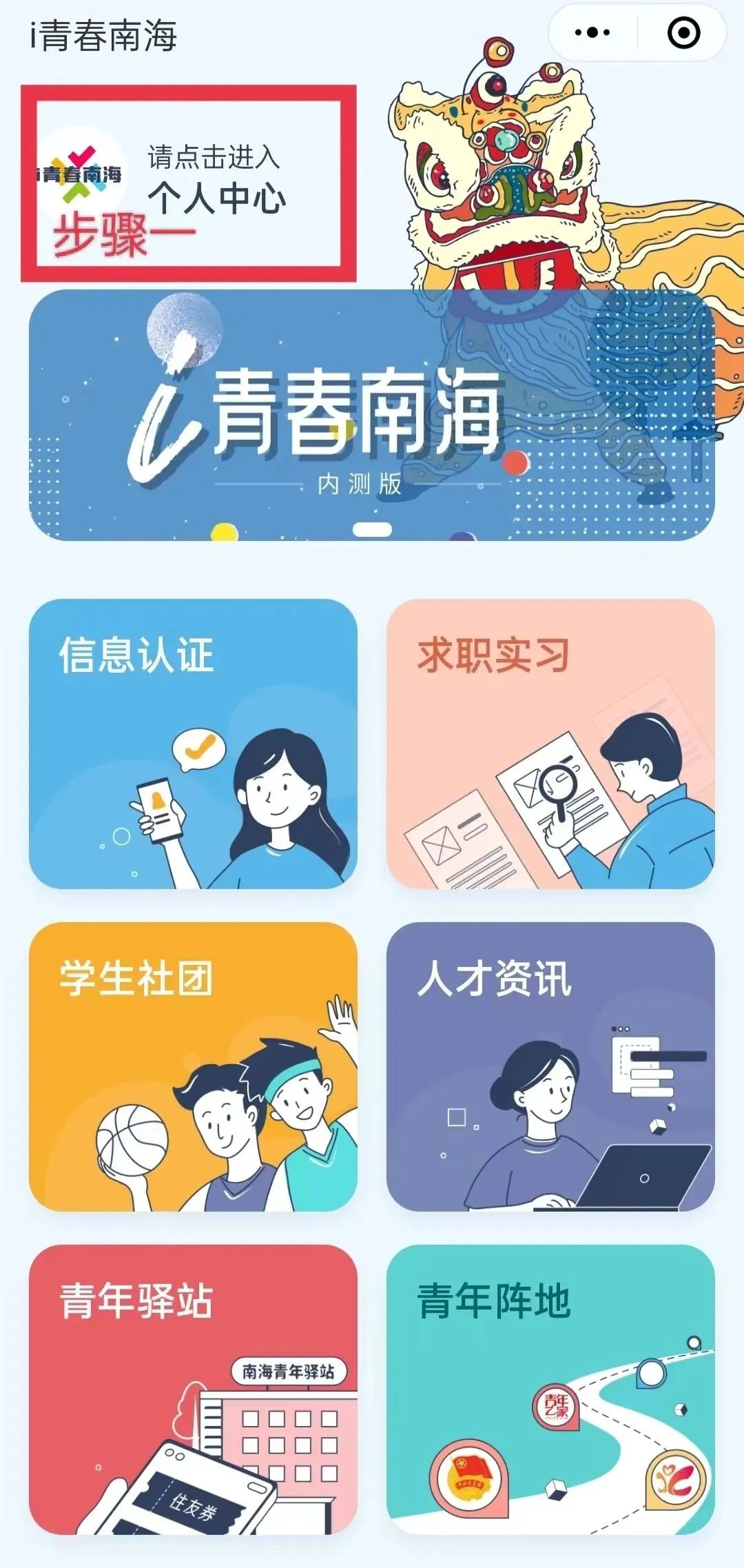Viewport: 744px width, 1568px height.
Task: Select the 青年阵地 card
Action: (550, 1389)
